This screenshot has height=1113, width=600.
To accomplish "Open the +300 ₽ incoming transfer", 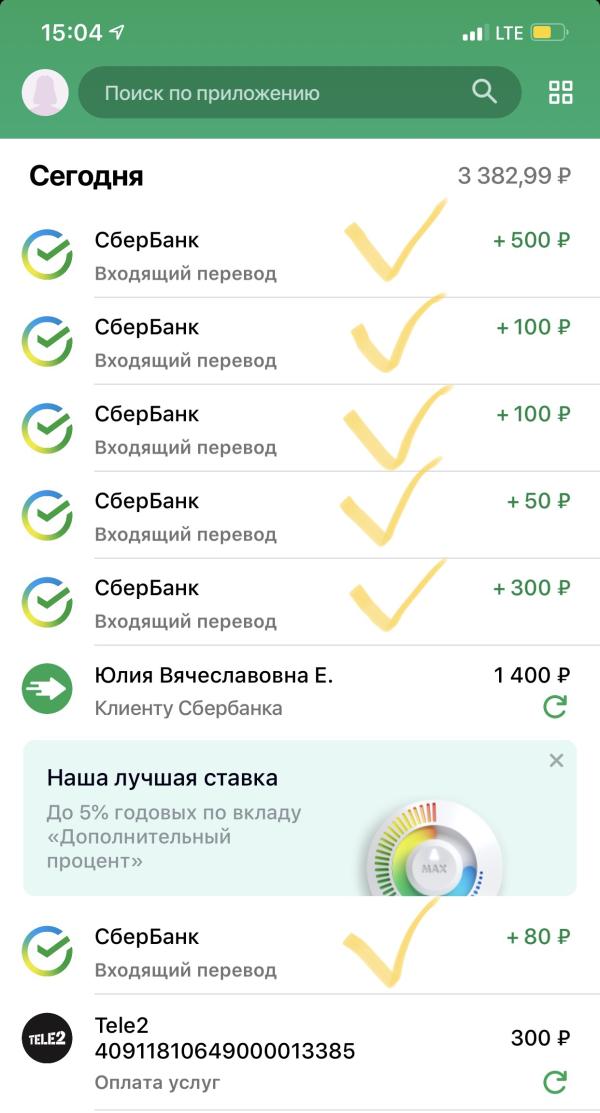I will pyautogui.click(x=300, y=603).
